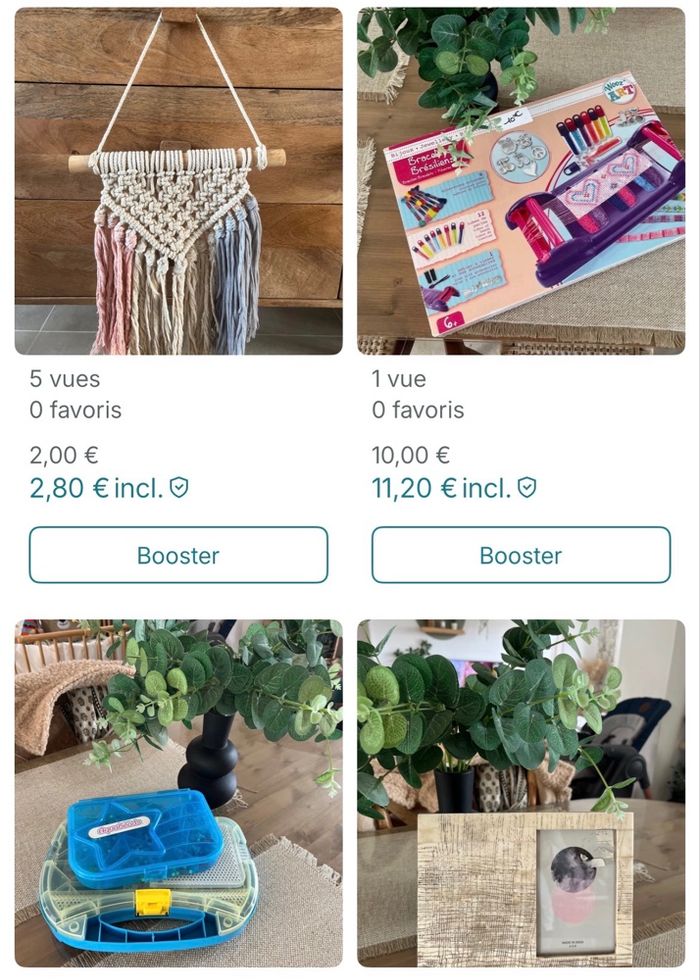Image resolution: width=700 pixels, height=980 pixels.
Task: Show buyer protection info for 11,20 € price
Action: point(527,488)
